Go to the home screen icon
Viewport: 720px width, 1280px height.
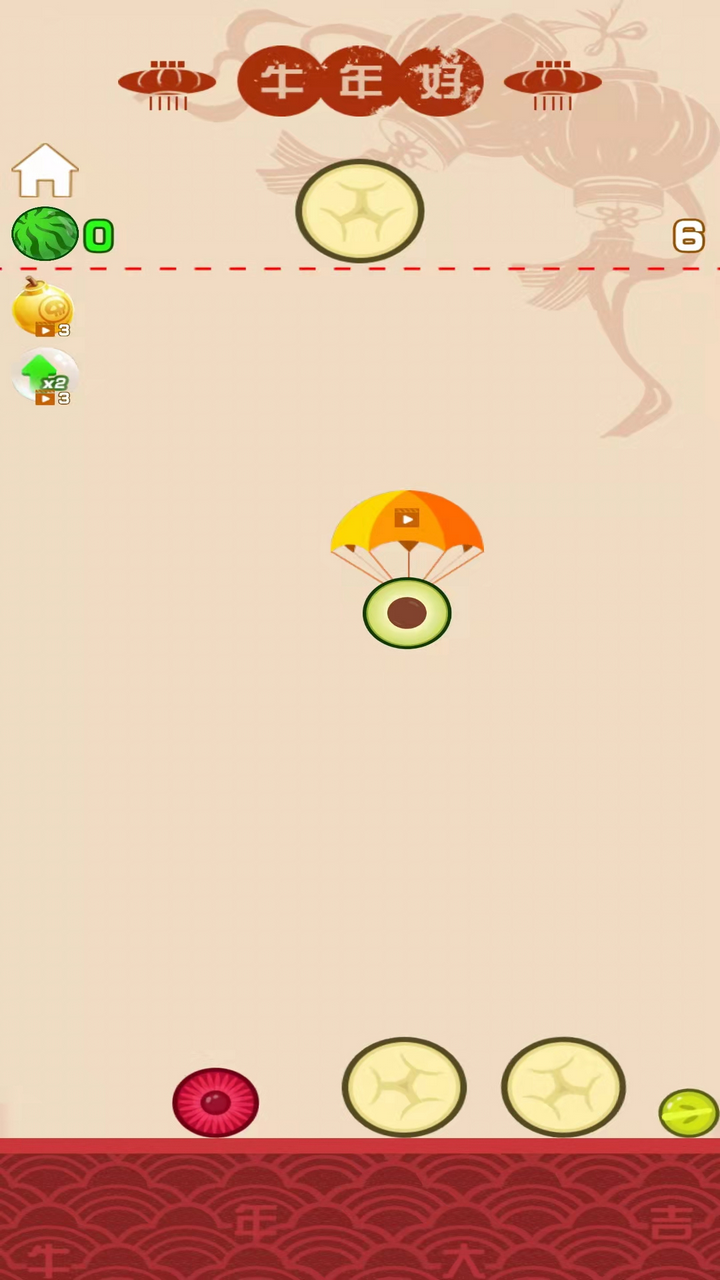pos(45,171)
